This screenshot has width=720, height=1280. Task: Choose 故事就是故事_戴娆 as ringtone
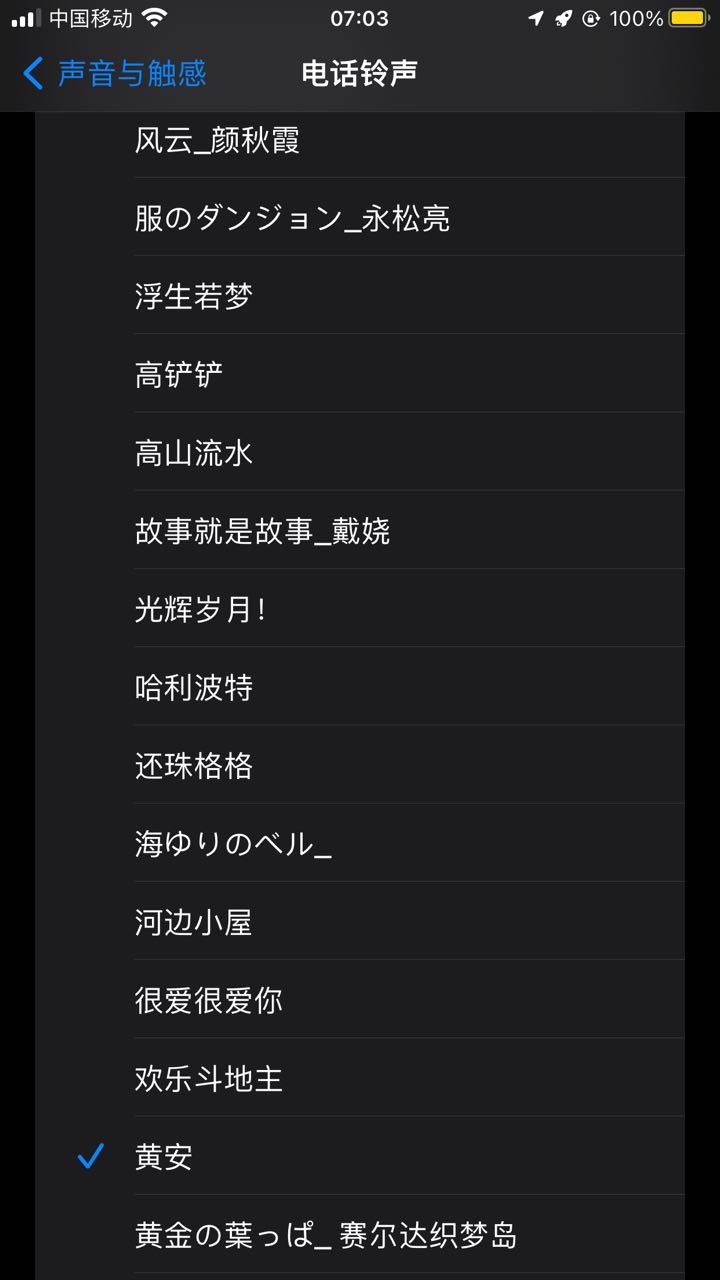tap(360, 530)
